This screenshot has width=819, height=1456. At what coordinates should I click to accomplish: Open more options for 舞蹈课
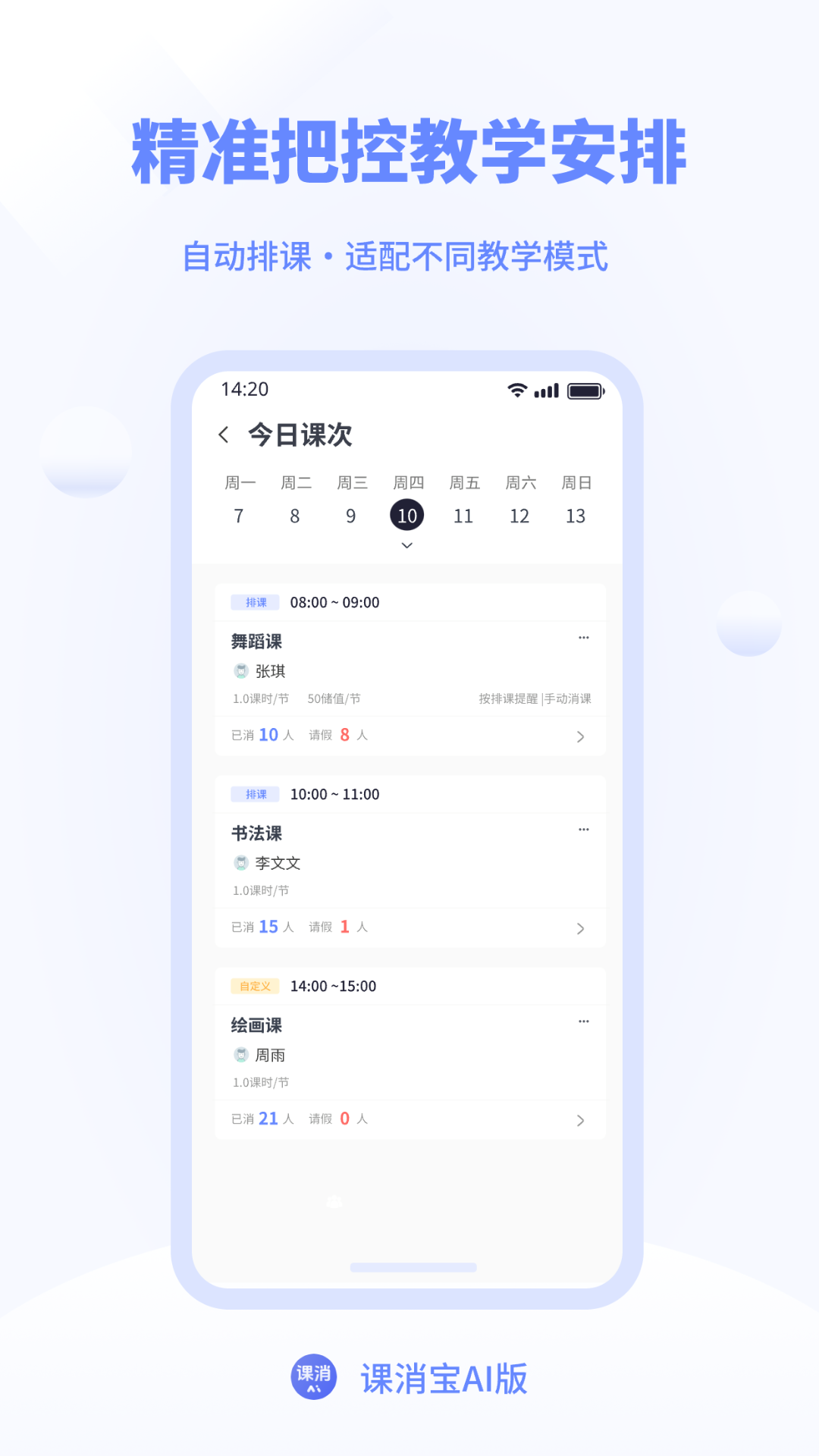point(583,638)
